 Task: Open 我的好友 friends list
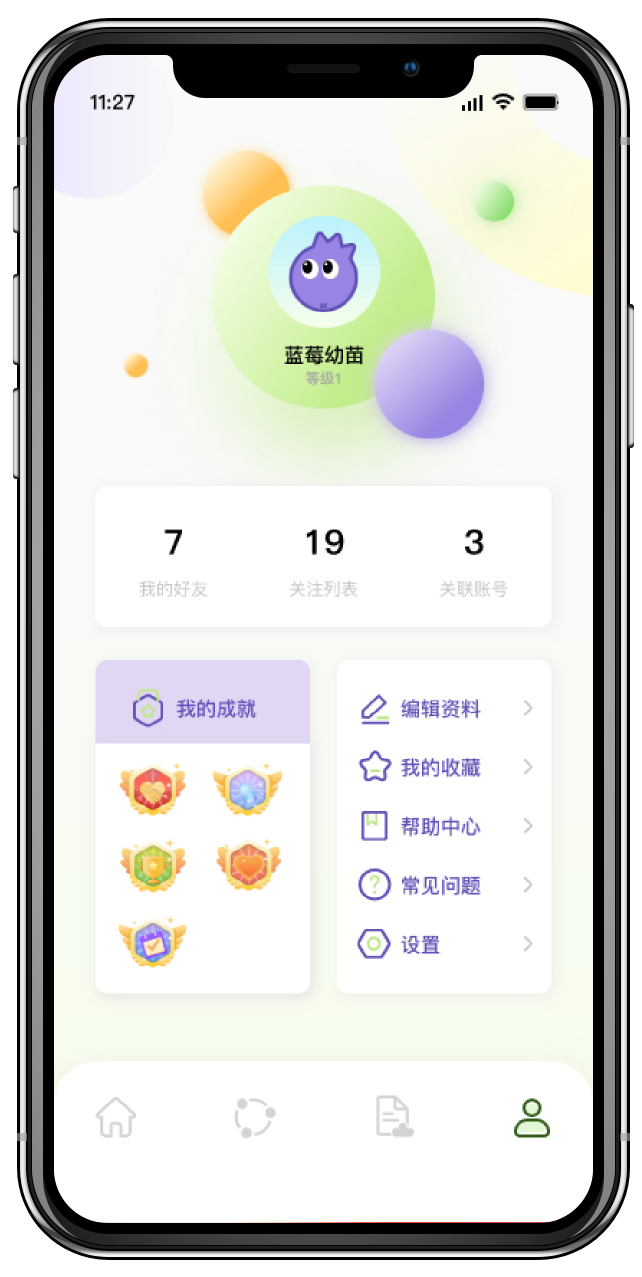pos(173,562)
